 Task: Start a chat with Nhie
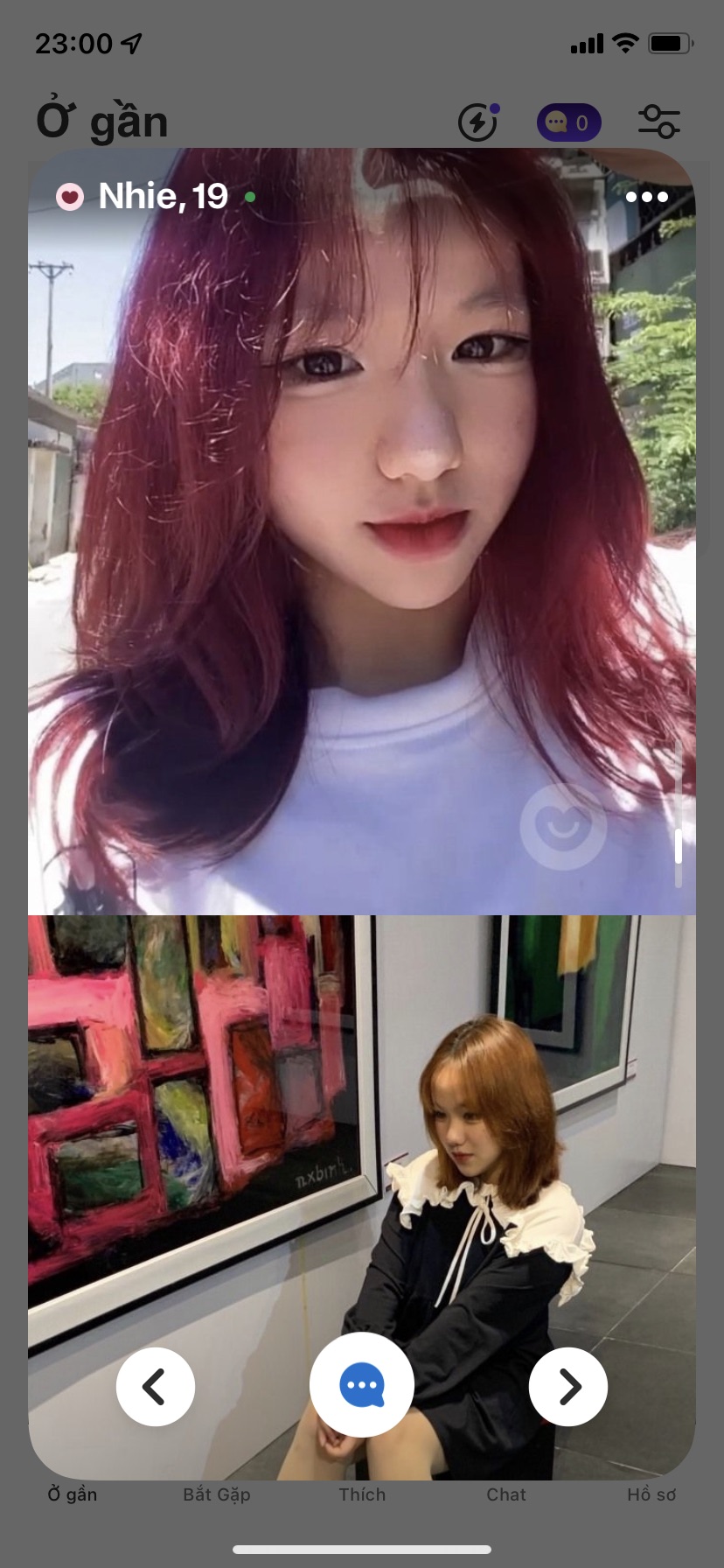362,1385
